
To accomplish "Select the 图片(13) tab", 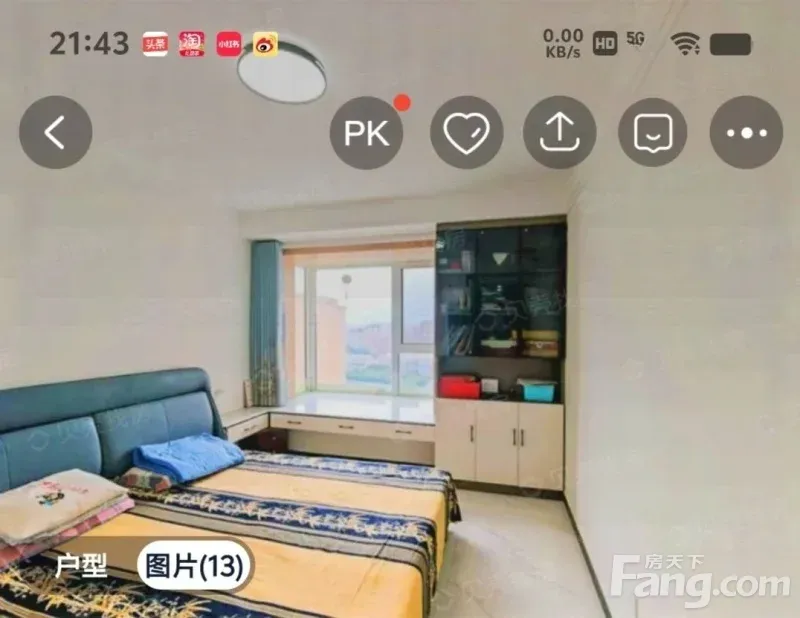I will pos(195,567).
